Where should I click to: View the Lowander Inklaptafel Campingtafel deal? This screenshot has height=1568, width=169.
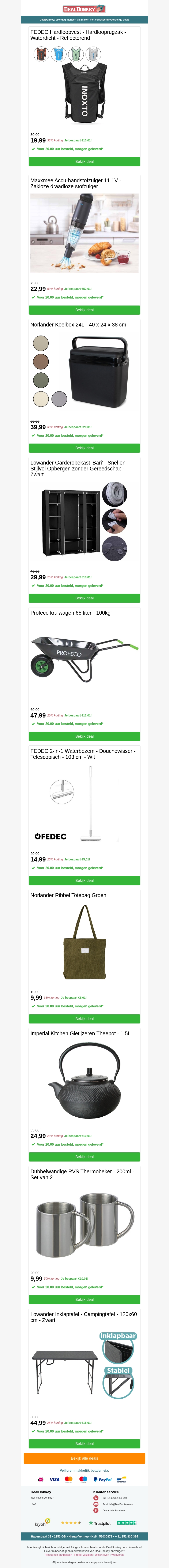[84, 1443]
